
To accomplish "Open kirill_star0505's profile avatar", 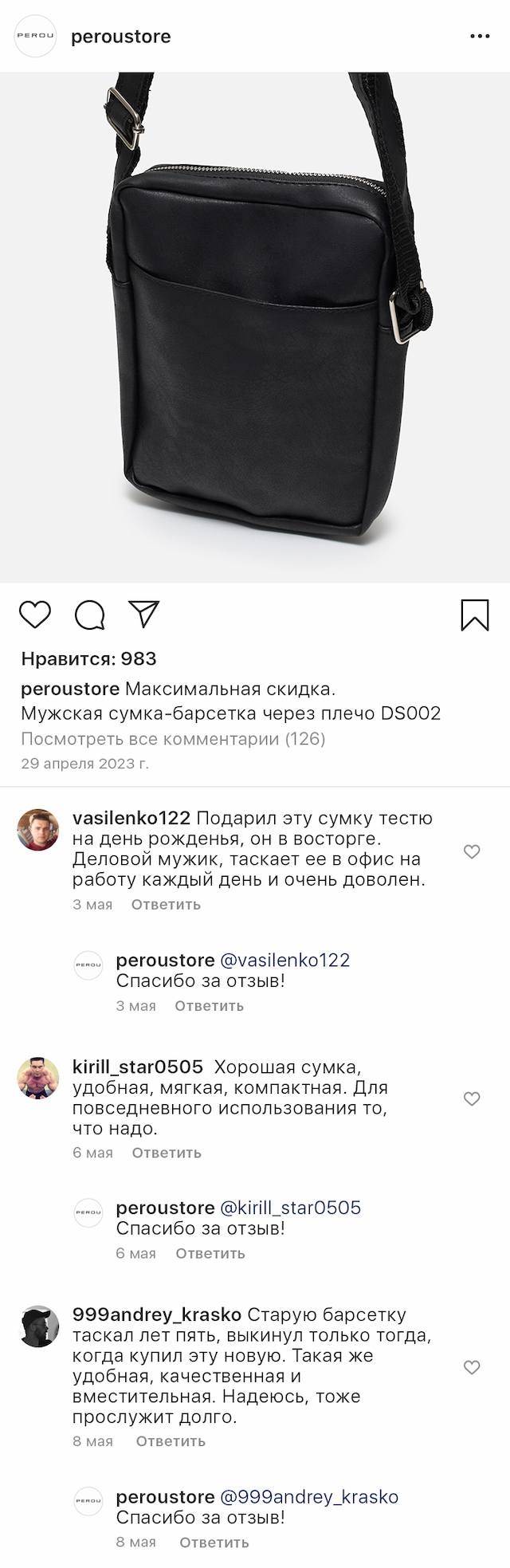I will 38,1077.
